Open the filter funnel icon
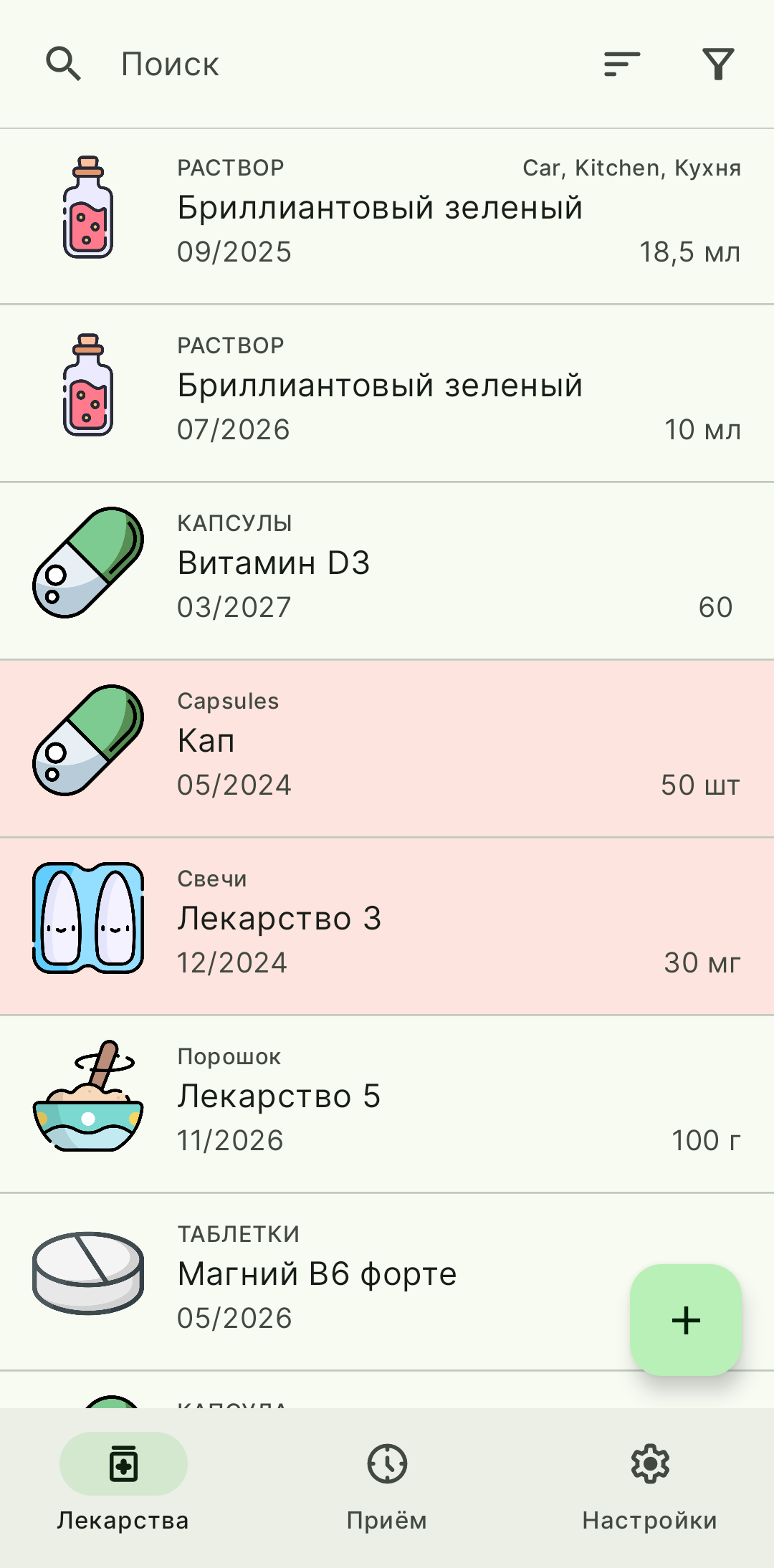Screen dimensions: 774x1568 pyautogui.click(x=718, y=64)
